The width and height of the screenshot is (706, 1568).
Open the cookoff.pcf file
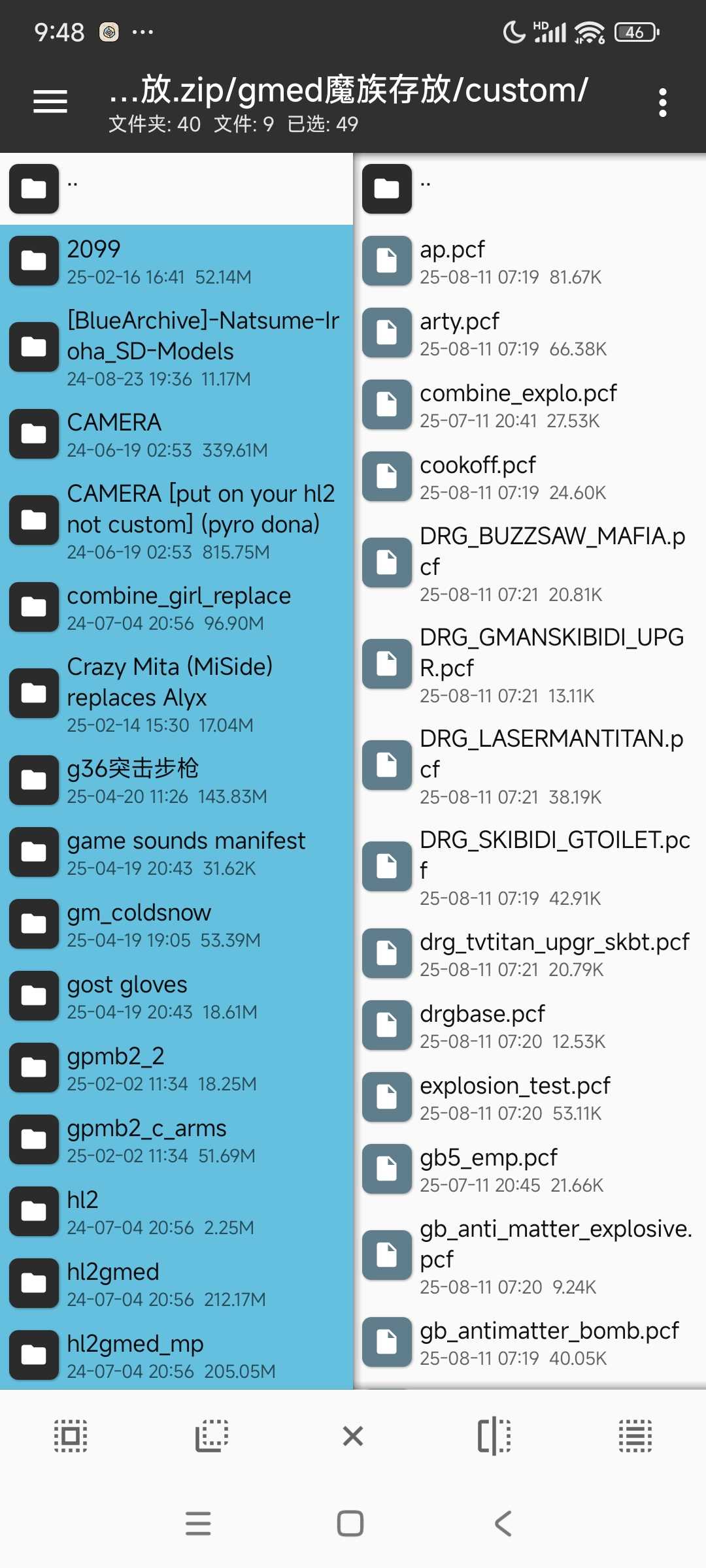coord(529,477)
